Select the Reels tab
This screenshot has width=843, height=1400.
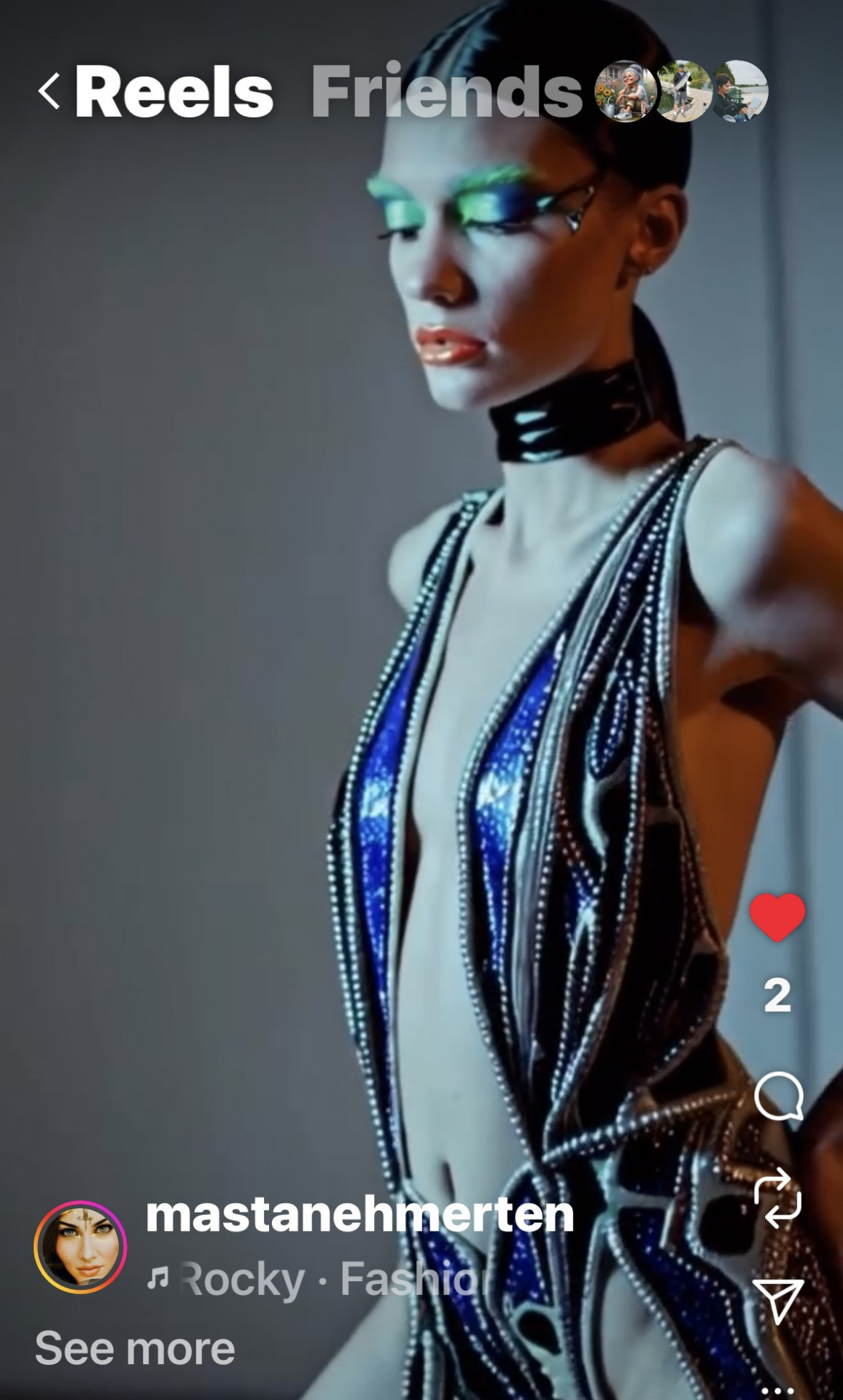[174, 92]
